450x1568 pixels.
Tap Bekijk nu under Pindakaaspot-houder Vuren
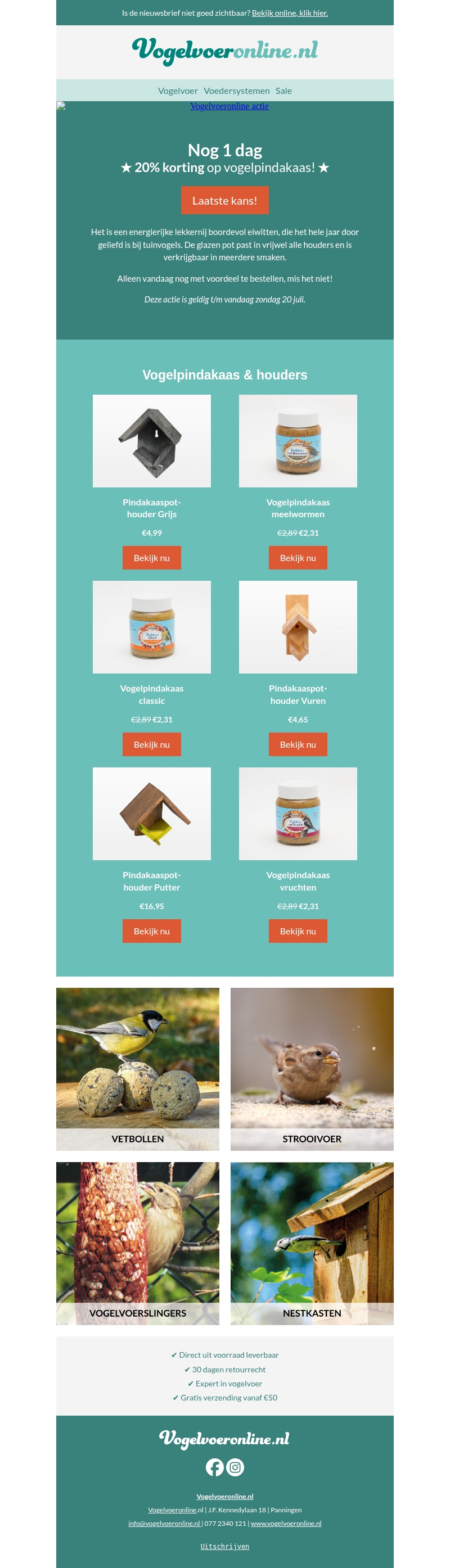(298, 744)
